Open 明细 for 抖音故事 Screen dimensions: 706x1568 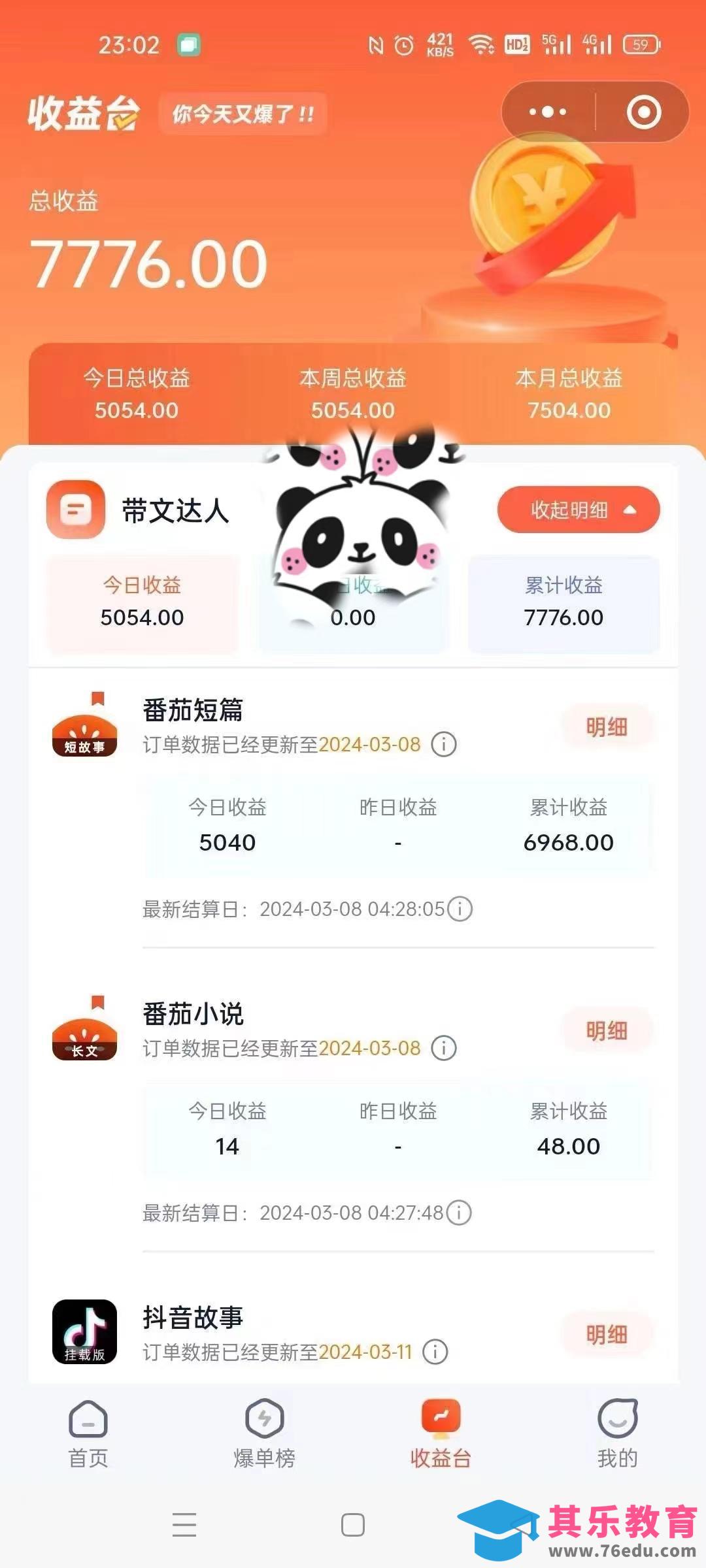point(606,1334)
